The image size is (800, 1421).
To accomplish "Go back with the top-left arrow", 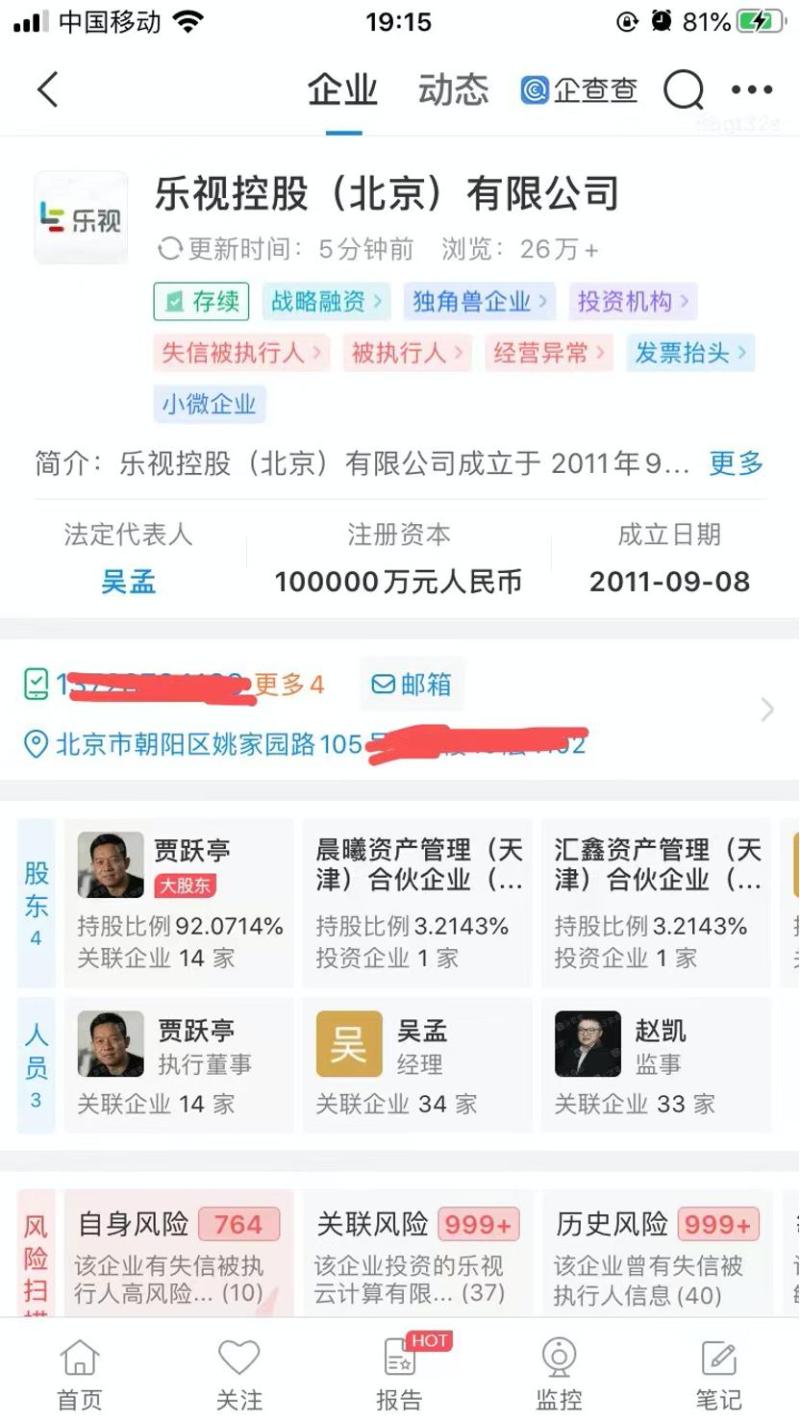I will (48, 90).
